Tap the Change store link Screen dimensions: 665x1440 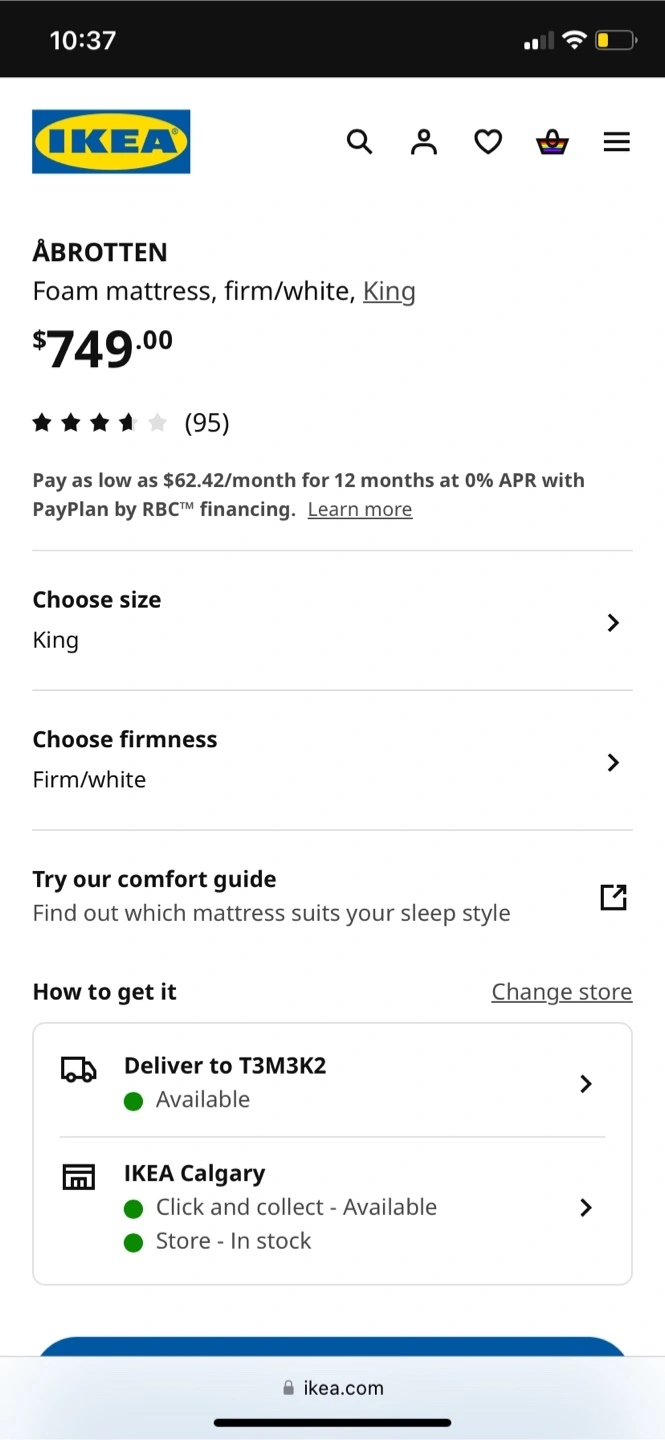562,992
